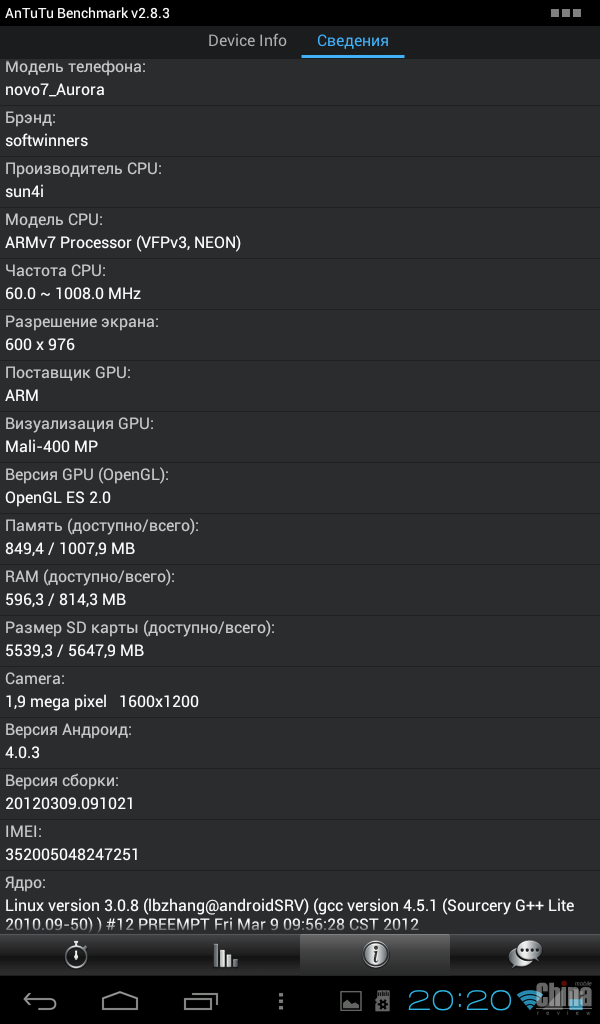Tap the system back arrow
Screen dimensions: 600x1024
click(40, 1000)
